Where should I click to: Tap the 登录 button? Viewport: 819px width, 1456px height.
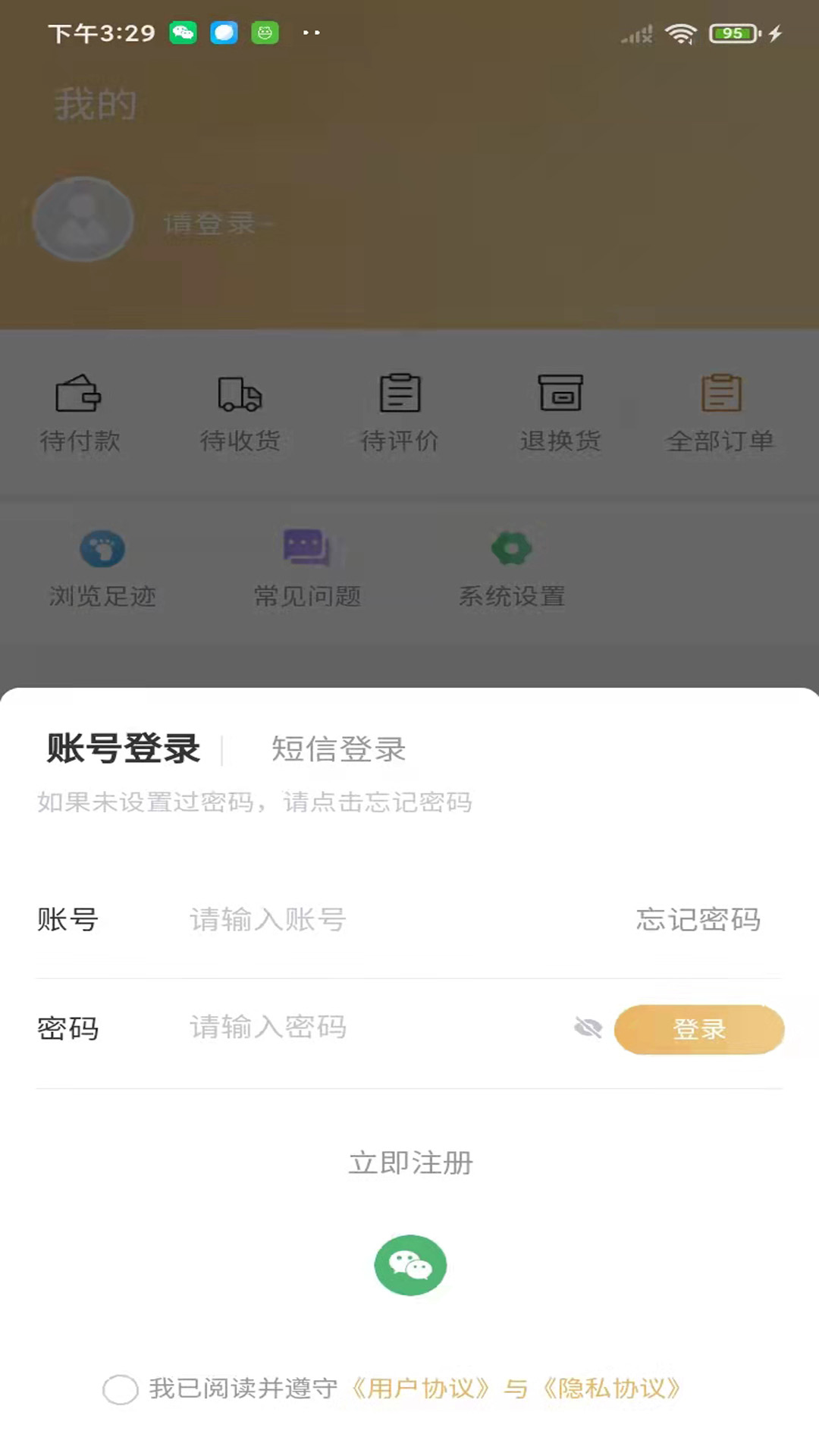698,1029
